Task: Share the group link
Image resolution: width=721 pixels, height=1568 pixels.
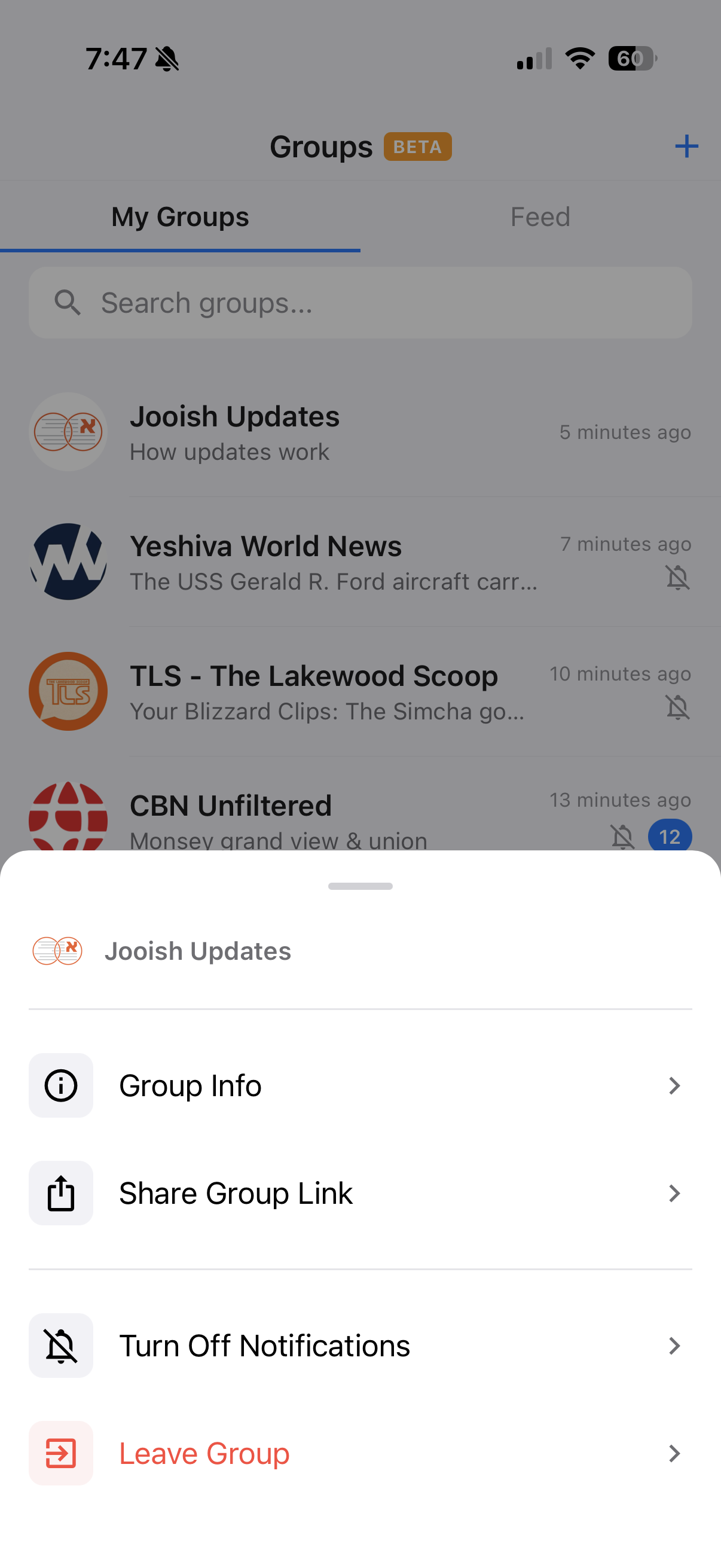Action: tap(359, 1193)
